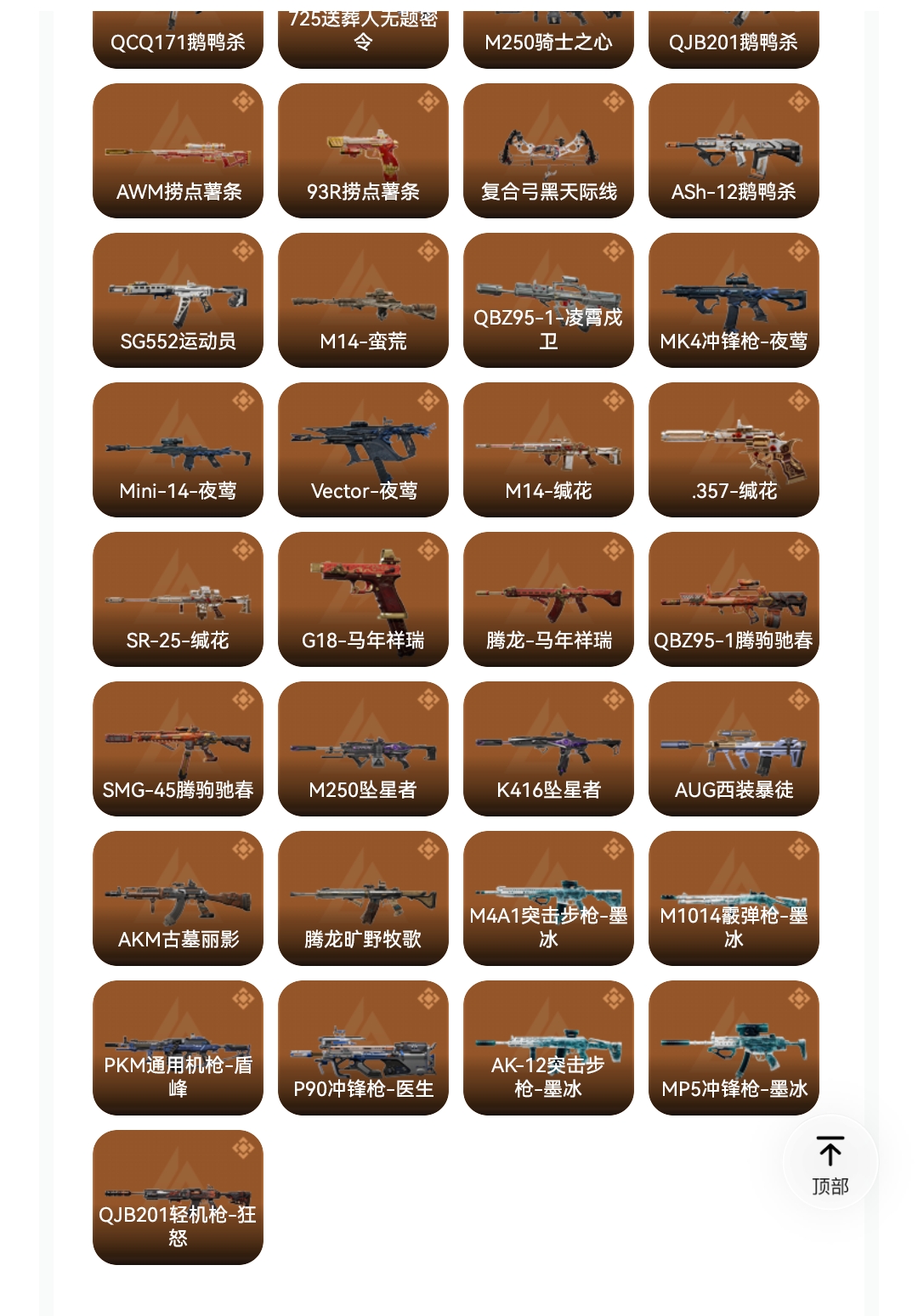Open the AWM捞点薯条 skin card
Image resolution: width=918 pixels, height=1316 pixels.
coord(178,150)
